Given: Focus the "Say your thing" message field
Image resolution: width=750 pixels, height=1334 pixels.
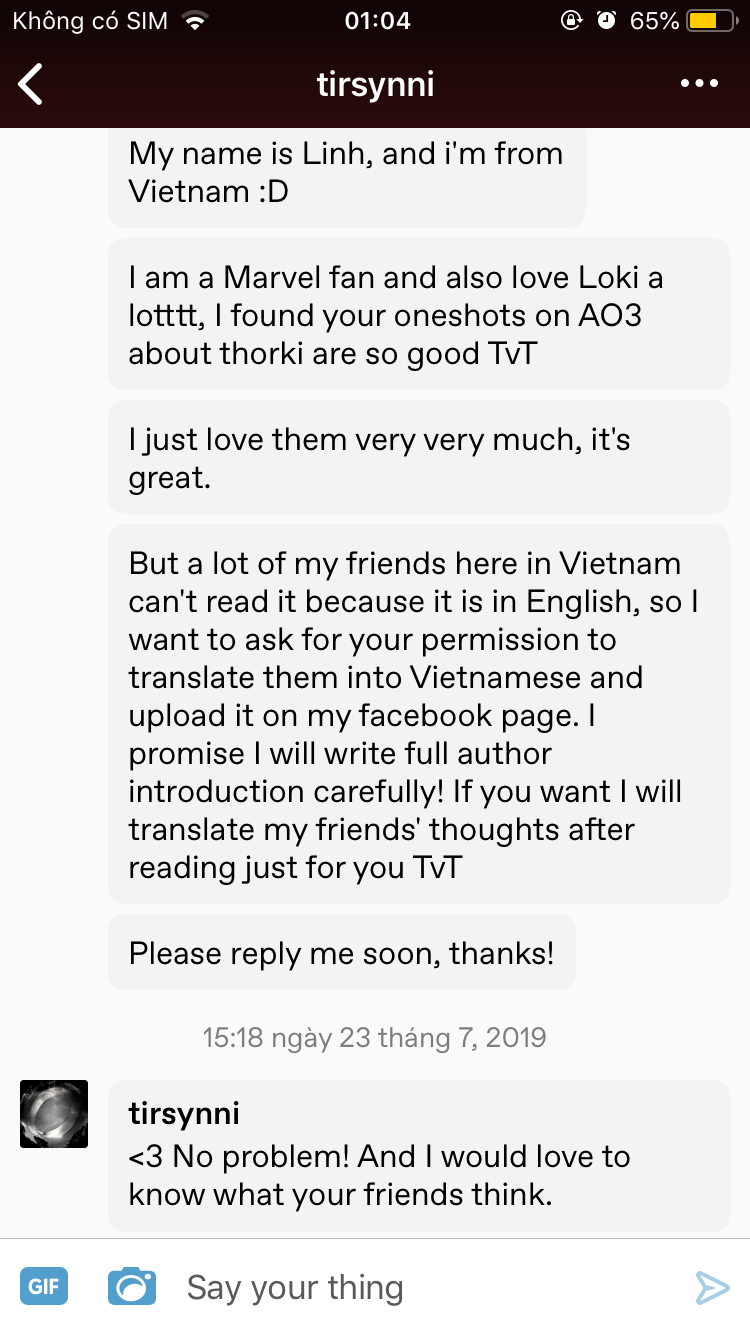Looking at the screenshot, I should [x=420, y=1287].
